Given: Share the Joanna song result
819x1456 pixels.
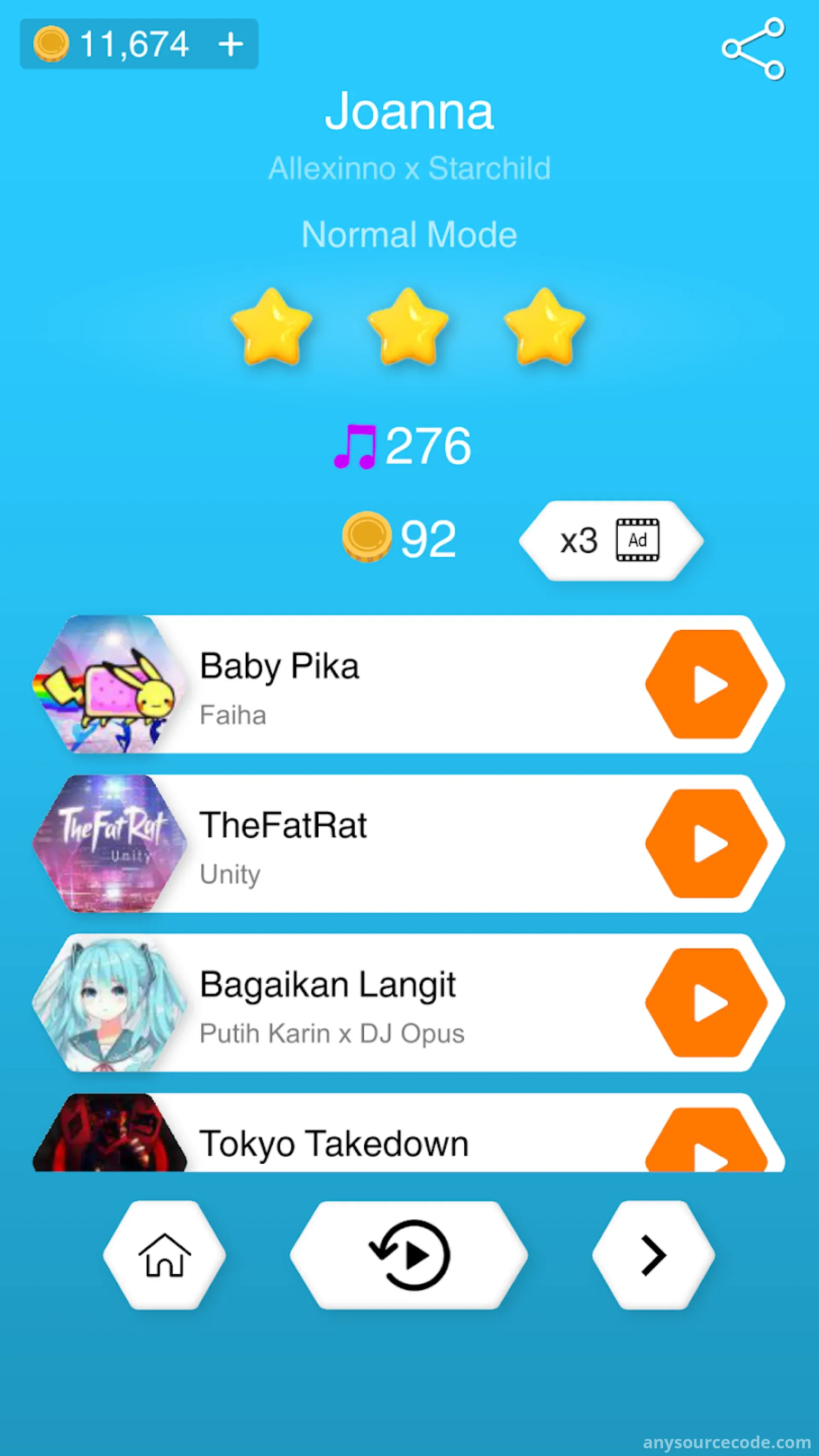Looking at the screenshot, I should pos(753,49).
